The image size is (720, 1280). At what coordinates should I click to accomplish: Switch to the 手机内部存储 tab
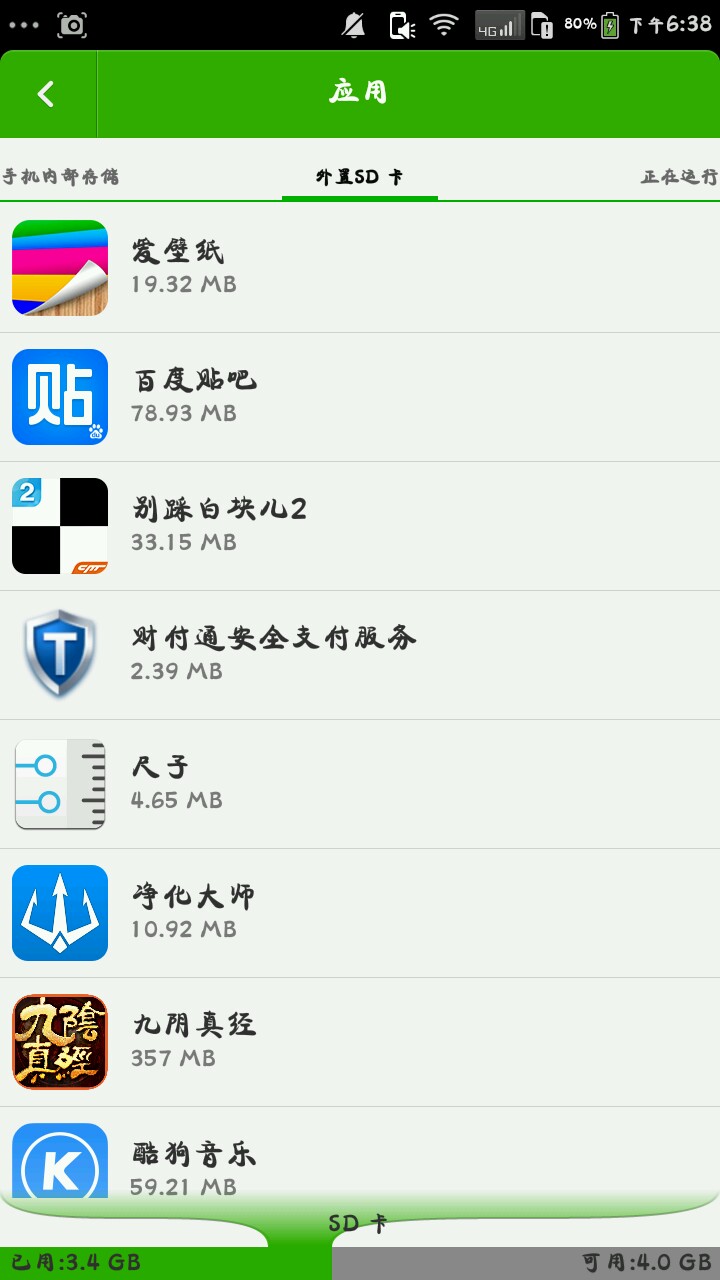pyautogui.click(x=60, y=177)
